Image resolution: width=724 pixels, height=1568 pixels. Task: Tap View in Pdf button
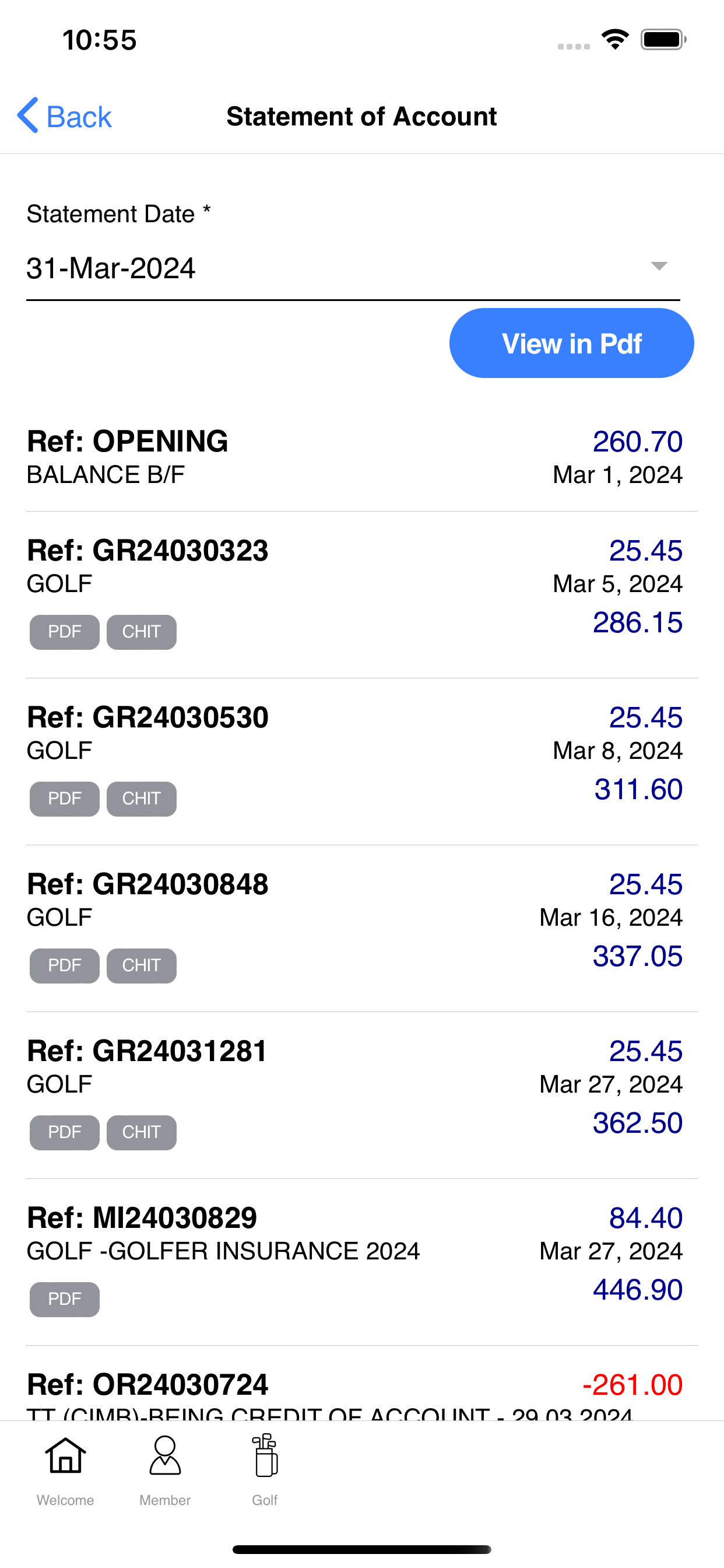point(571,344)
